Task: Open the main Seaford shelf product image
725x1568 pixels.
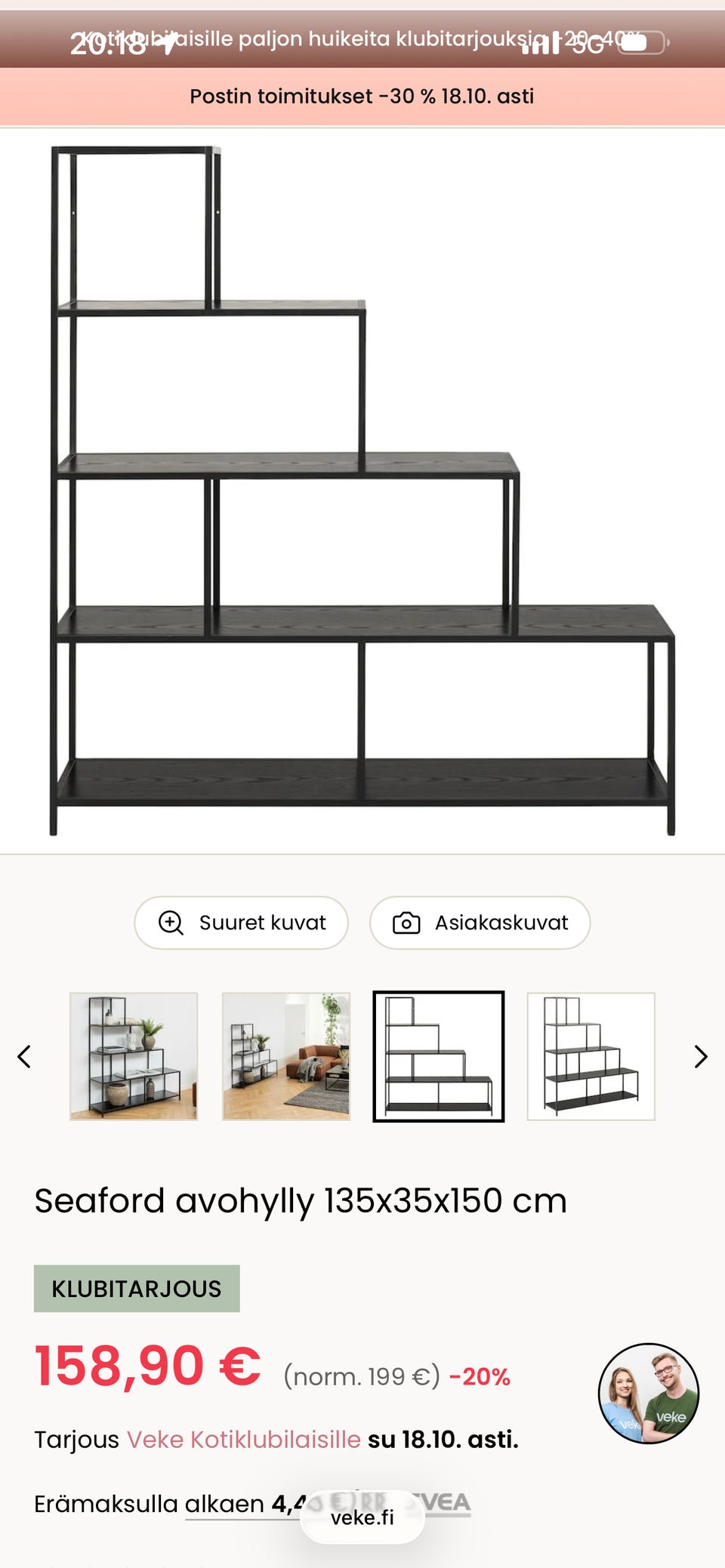Action: tap(362, 491)
